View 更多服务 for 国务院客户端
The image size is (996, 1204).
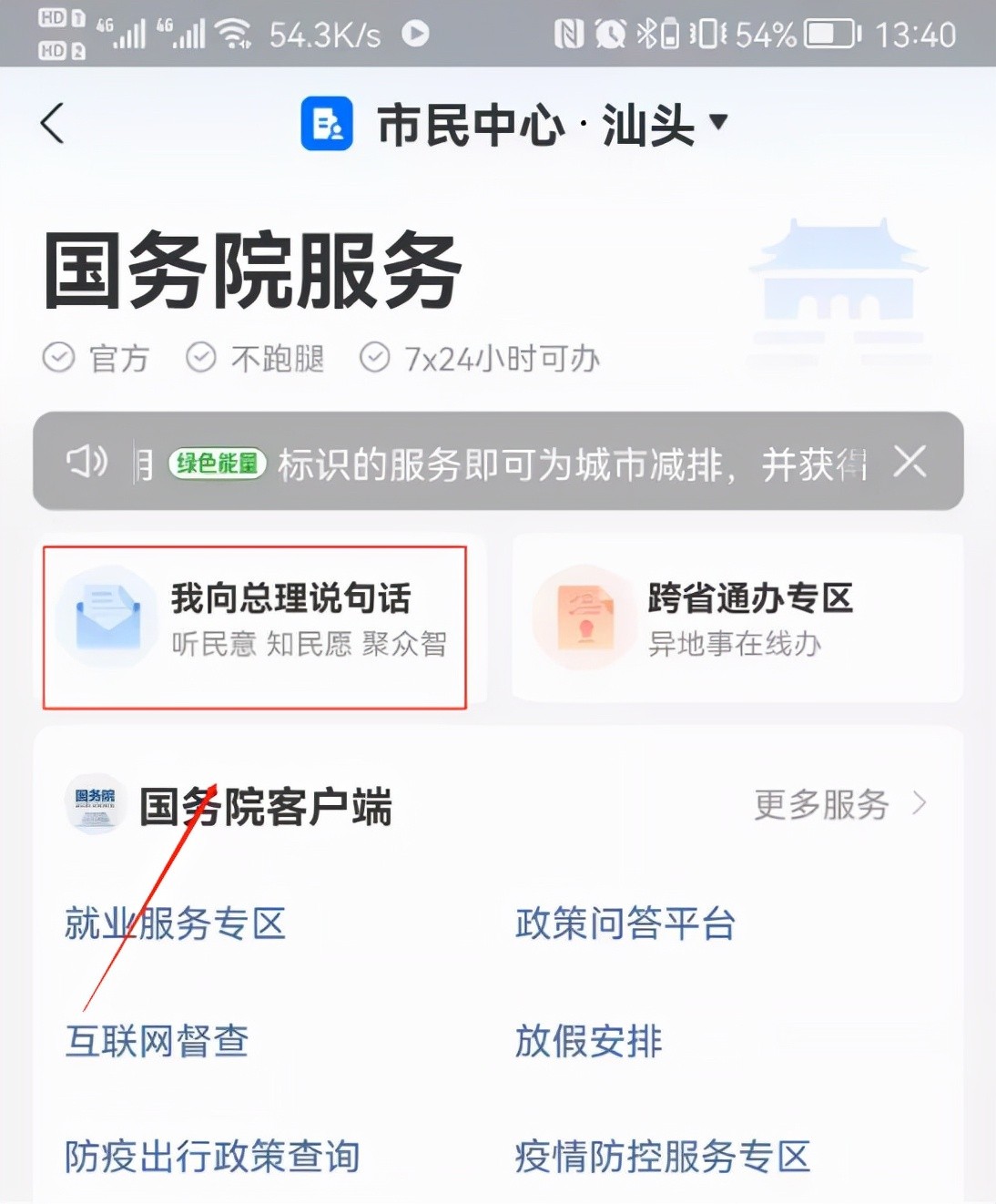(x=838, y=804)
